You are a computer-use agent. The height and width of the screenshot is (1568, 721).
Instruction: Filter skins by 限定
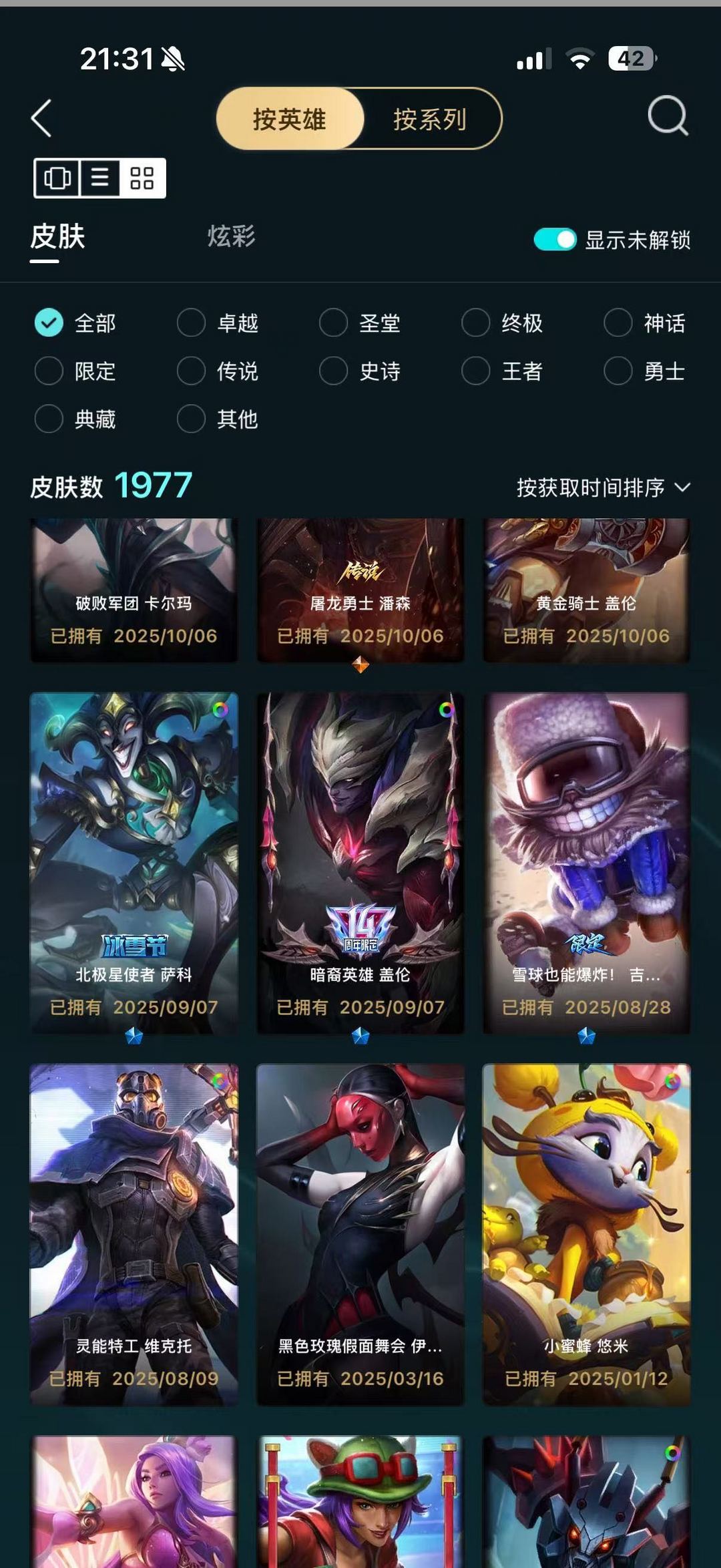click(75, 371)
